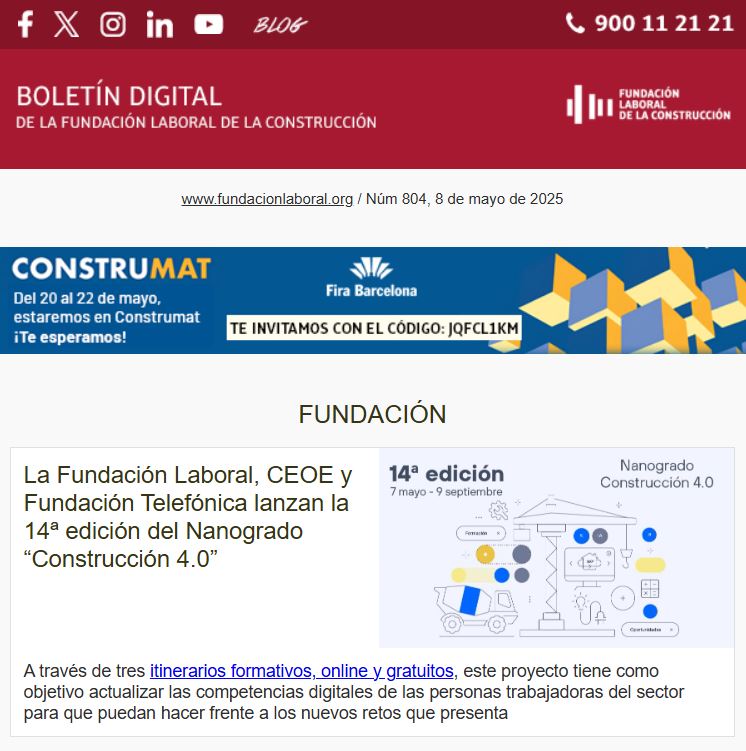Visit the Instagram page icon
This screenshot has height=751, width=746.
113,24
